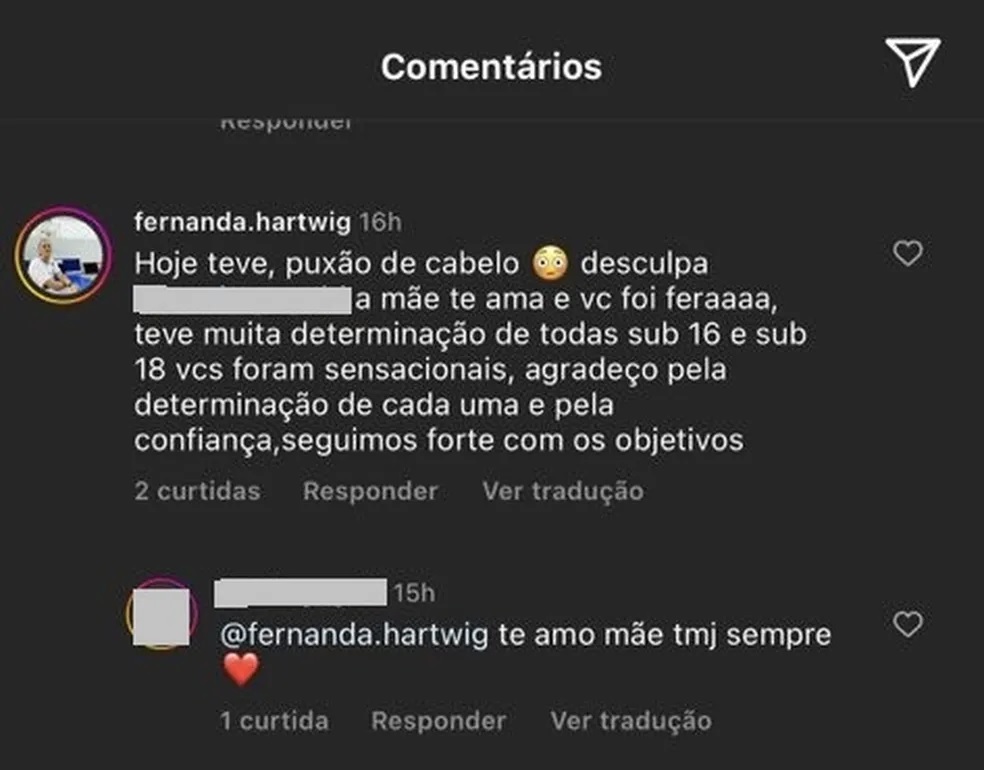The height and width of the screenshot is (770, 984).
Task: Tap the @fernanda.hartwig mention in the reply
Action: click(355, 635)
